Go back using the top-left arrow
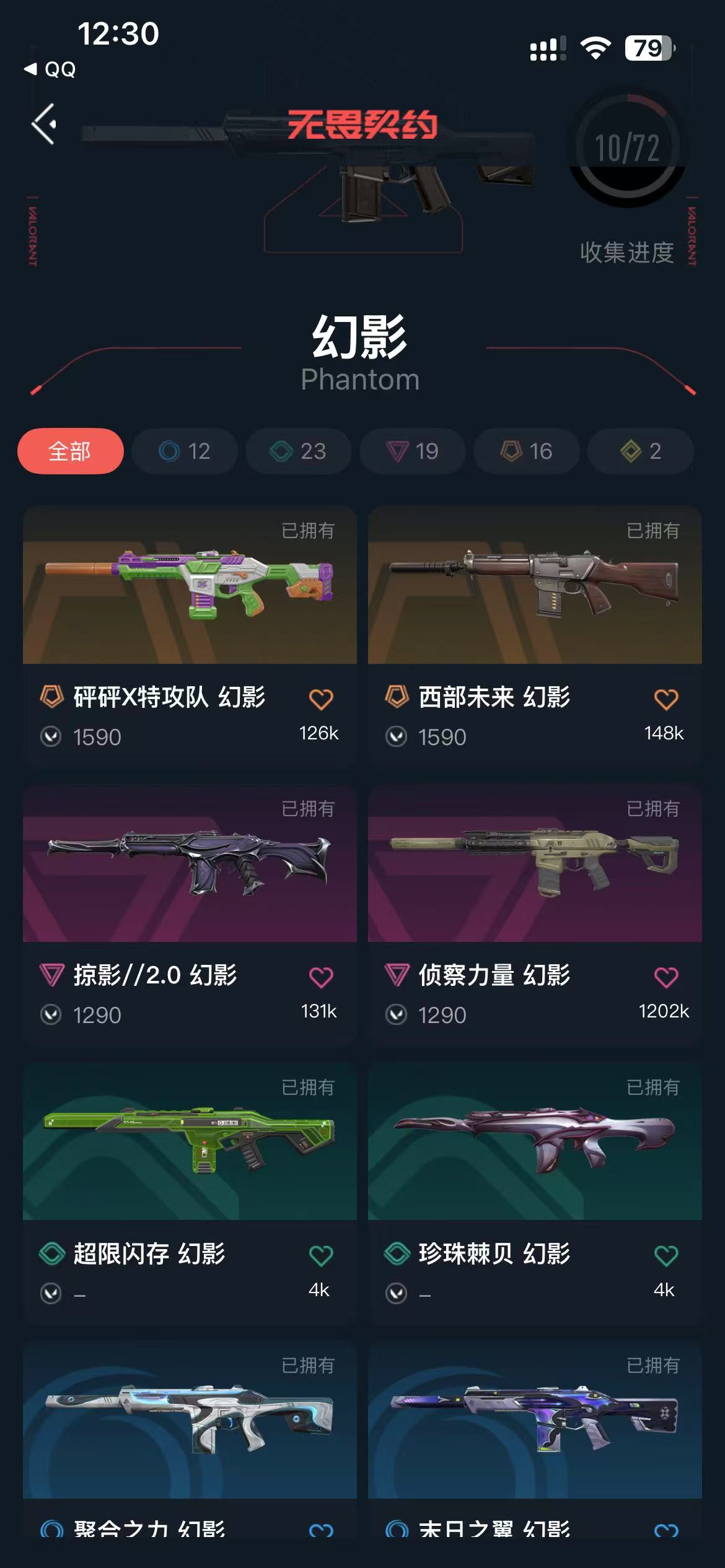 (44, 124)
